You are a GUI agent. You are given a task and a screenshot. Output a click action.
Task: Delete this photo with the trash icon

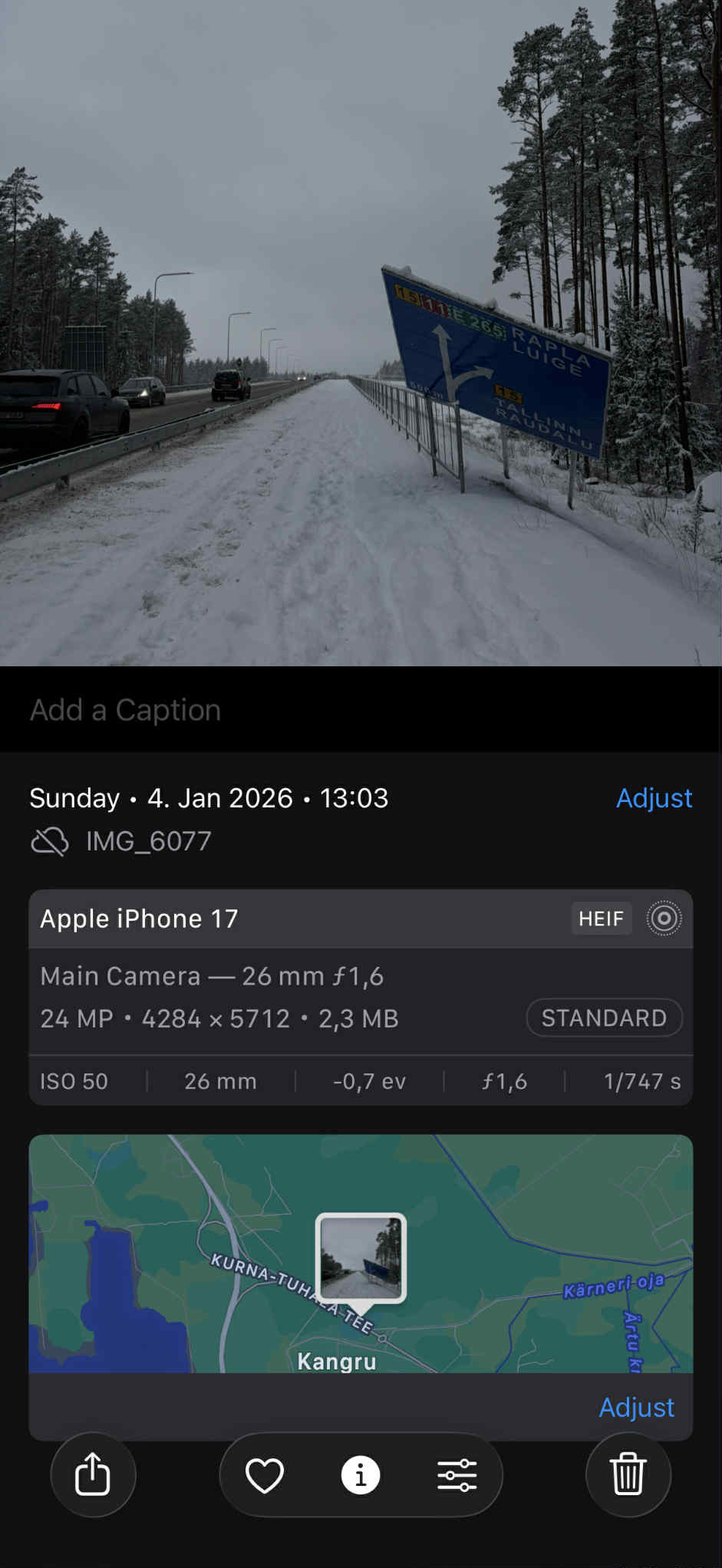[x=628, y=1474]
